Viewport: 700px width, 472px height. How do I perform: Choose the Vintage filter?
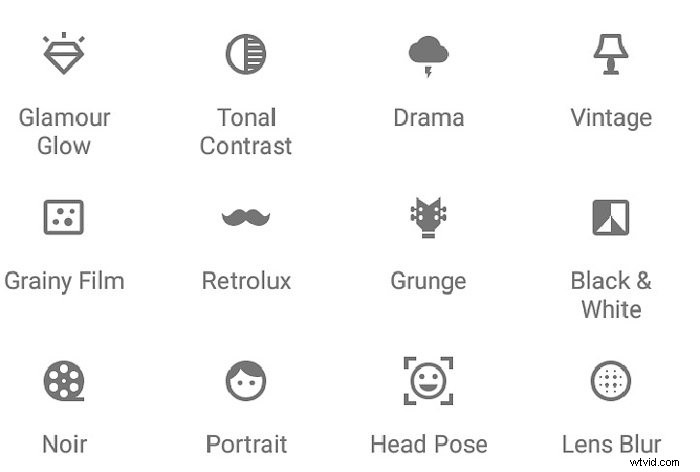click(610, 55)
